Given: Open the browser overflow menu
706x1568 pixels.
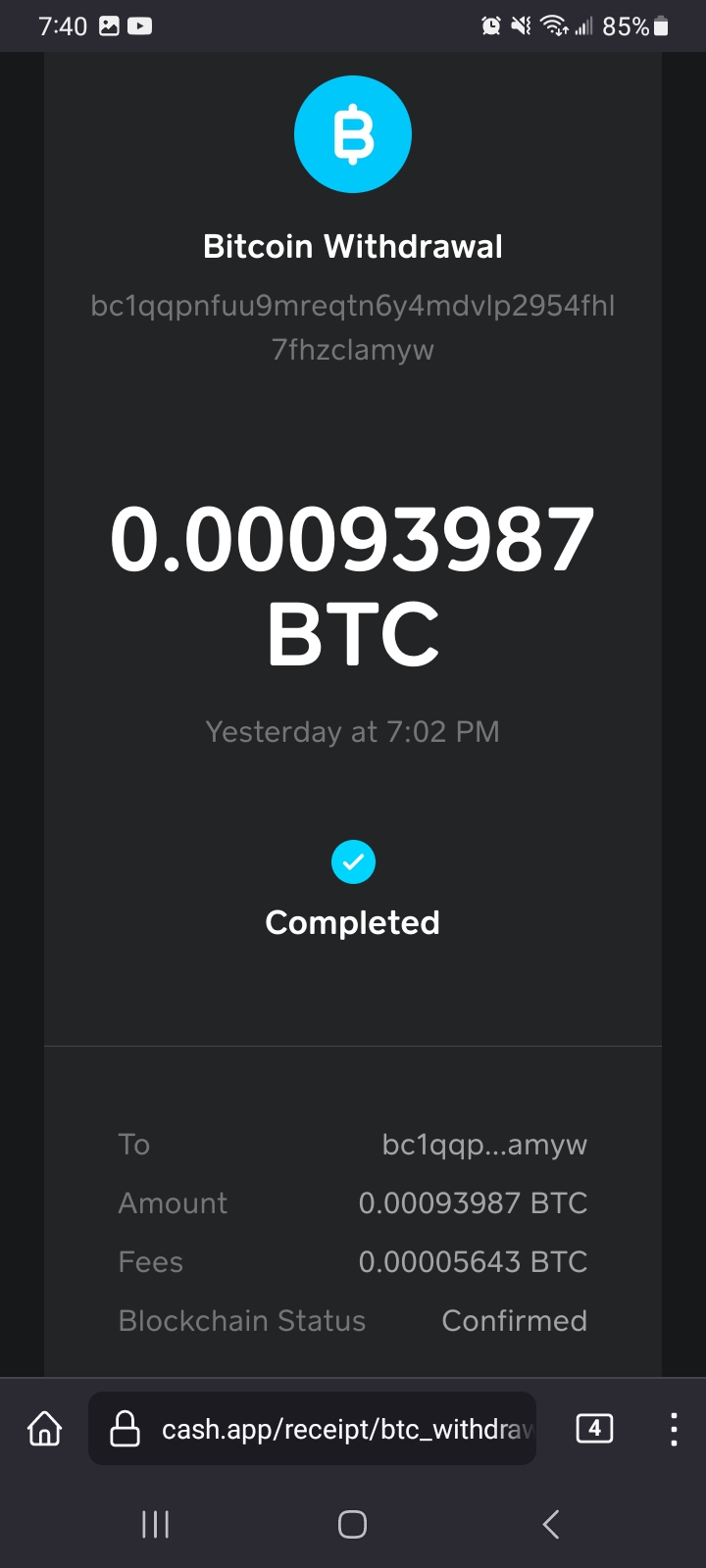Looking at the screenshot, I should click(674, 1430).
